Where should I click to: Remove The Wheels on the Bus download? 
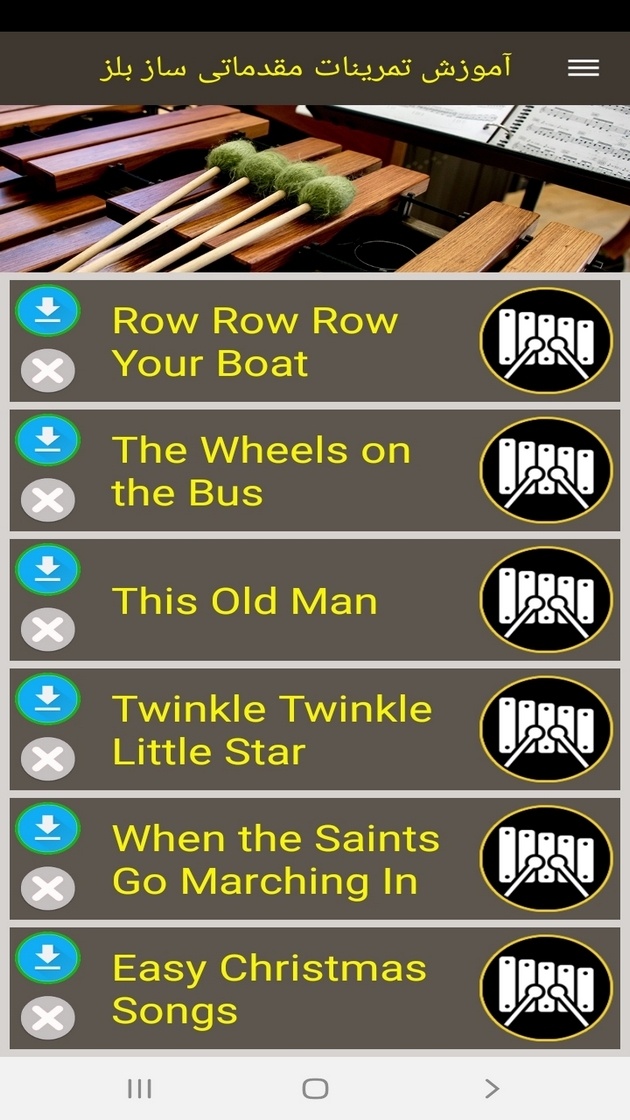point(48,500)
